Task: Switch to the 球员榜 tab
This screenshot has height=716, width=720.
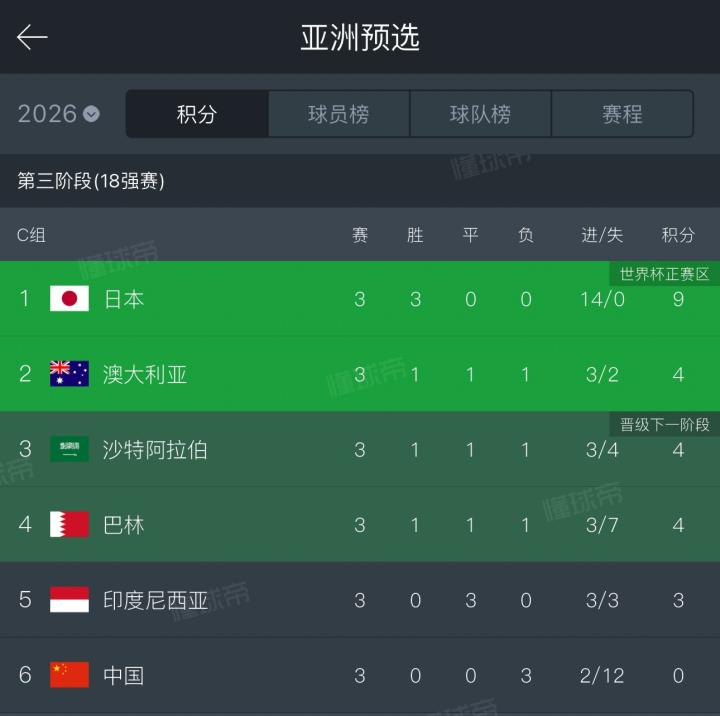Action: 339,114
